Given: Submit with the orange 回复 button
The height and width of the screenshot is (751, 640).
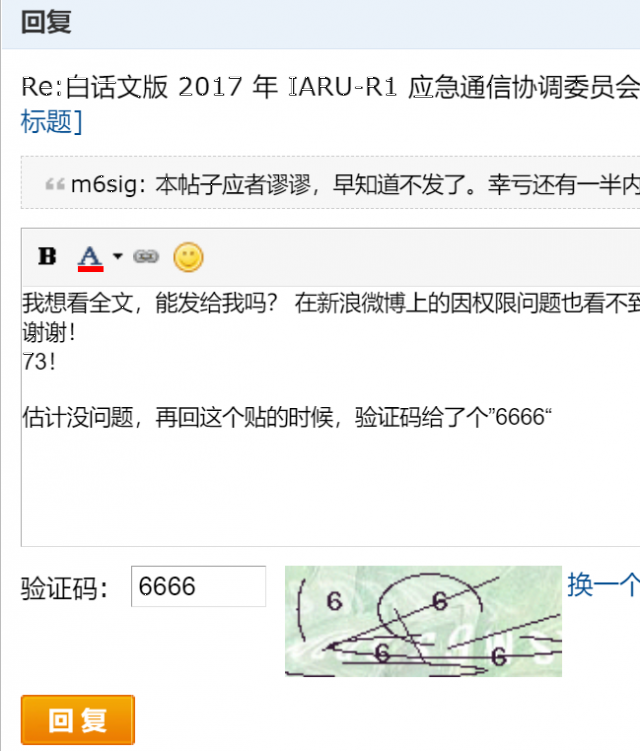Looking at the screenshot, I should (77, 720).
